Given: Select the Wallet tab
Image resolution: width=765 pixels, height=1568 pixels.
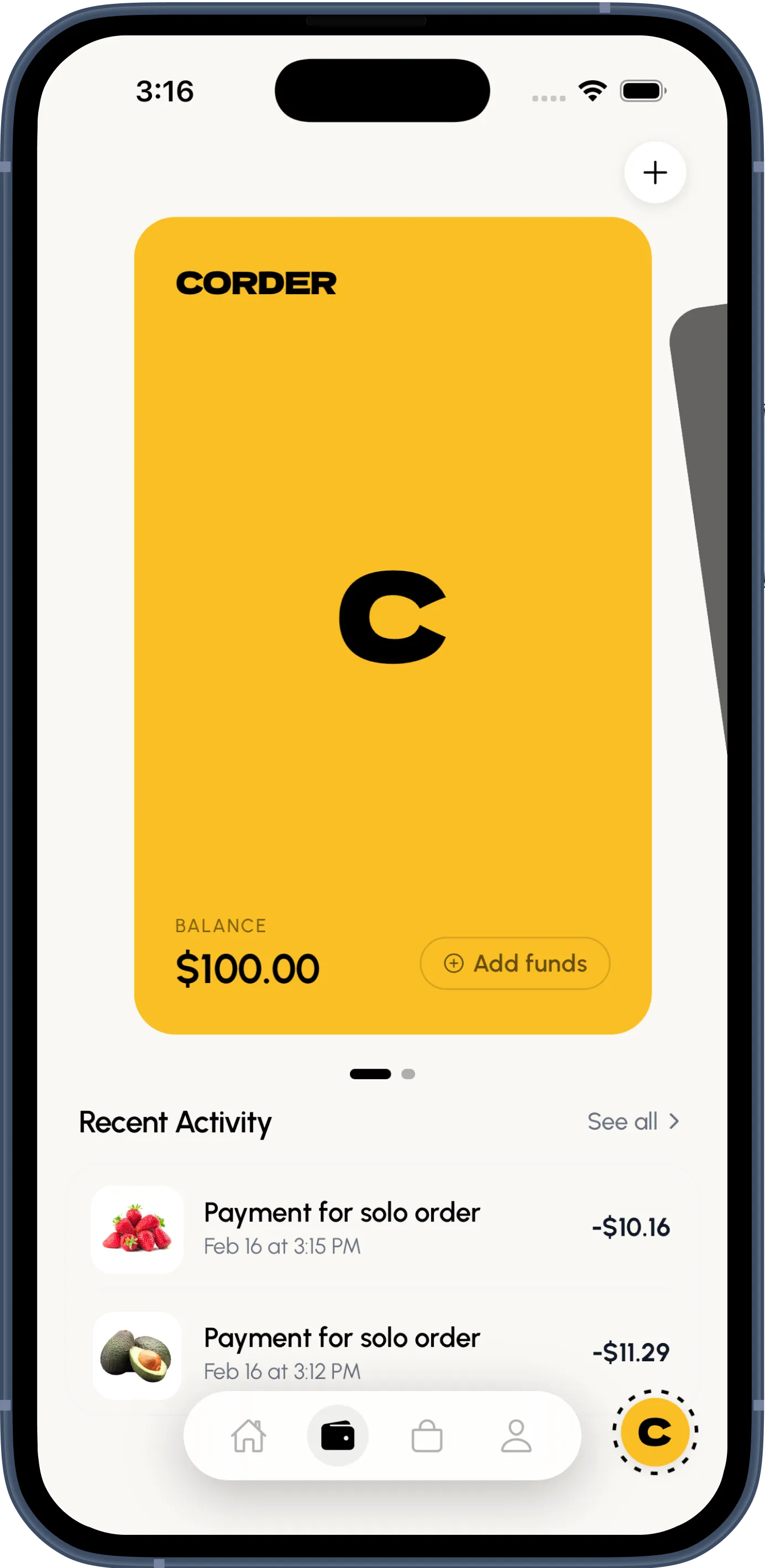Looking at the screenshot, I should point(338,1436).
